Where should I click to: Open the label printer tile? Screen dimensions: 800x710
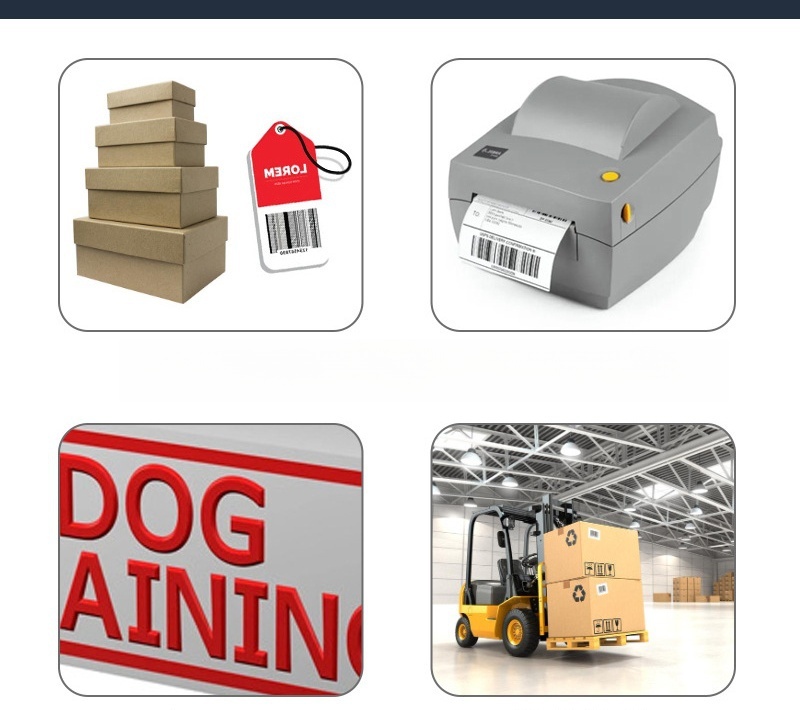[583, 195]
